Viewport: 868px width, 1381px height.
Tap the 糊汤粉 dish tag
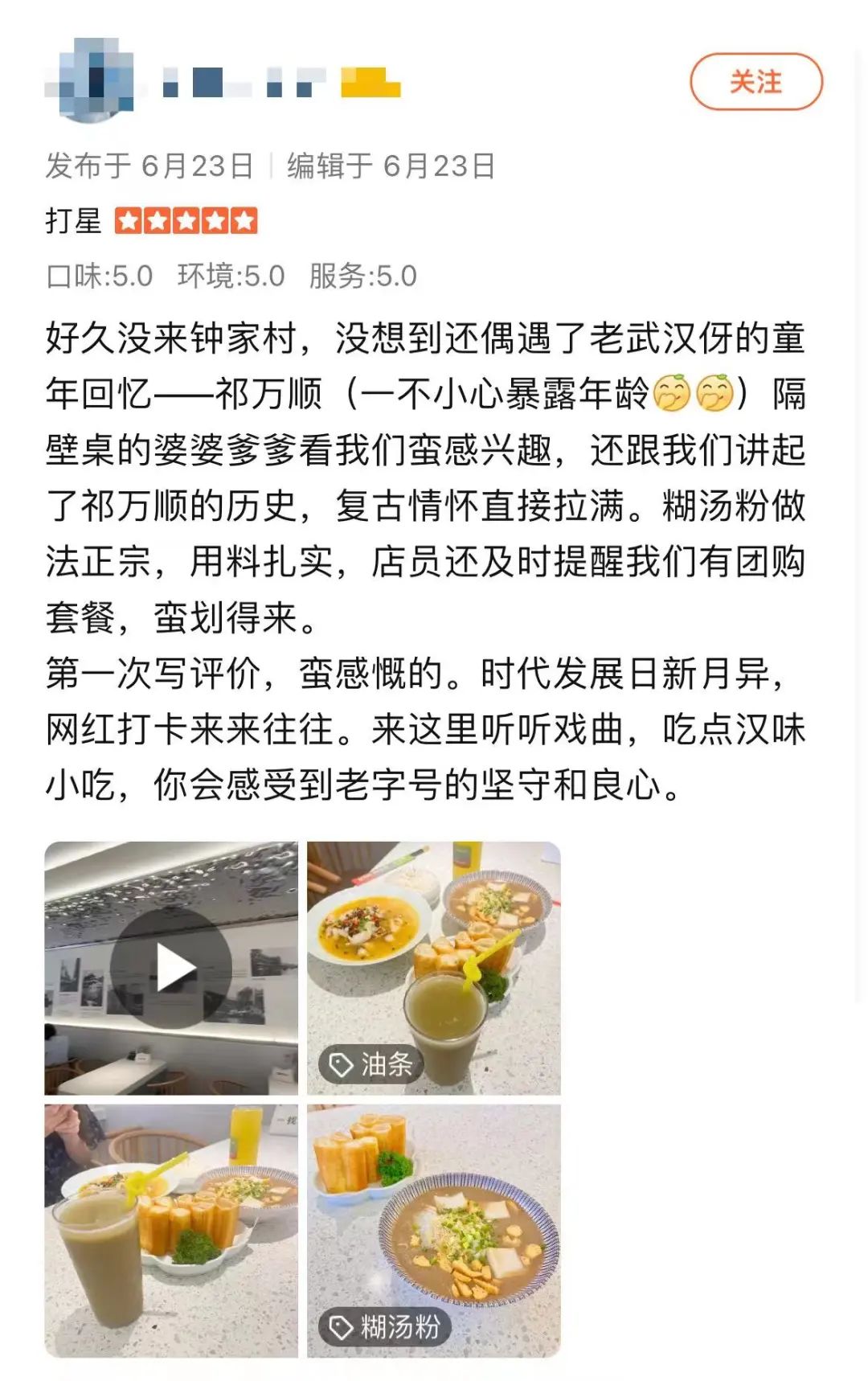coord(386,1327)
